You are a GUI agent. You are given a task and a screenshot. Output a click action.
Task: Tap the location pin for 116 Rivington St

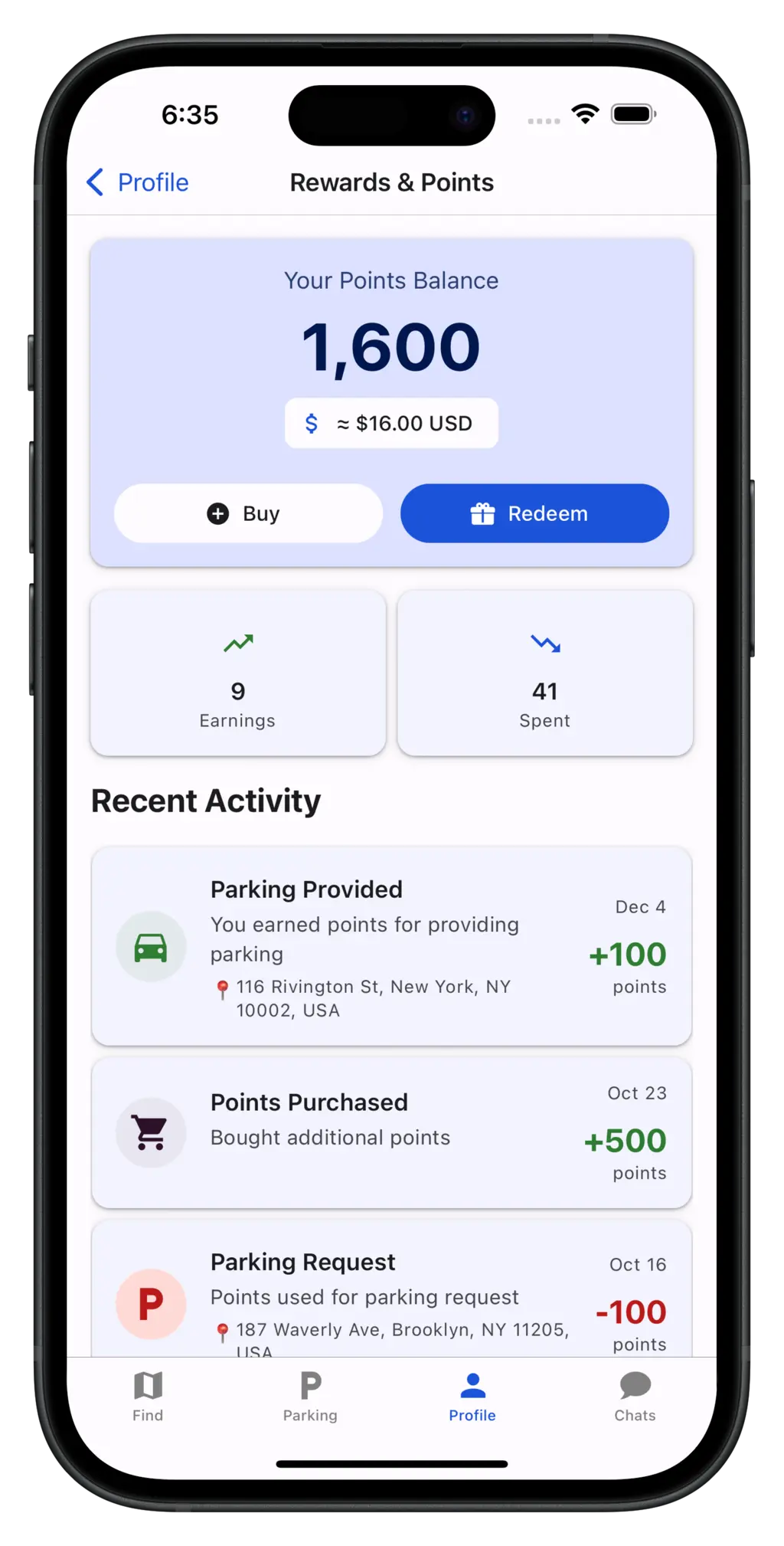tap(223, 988)
